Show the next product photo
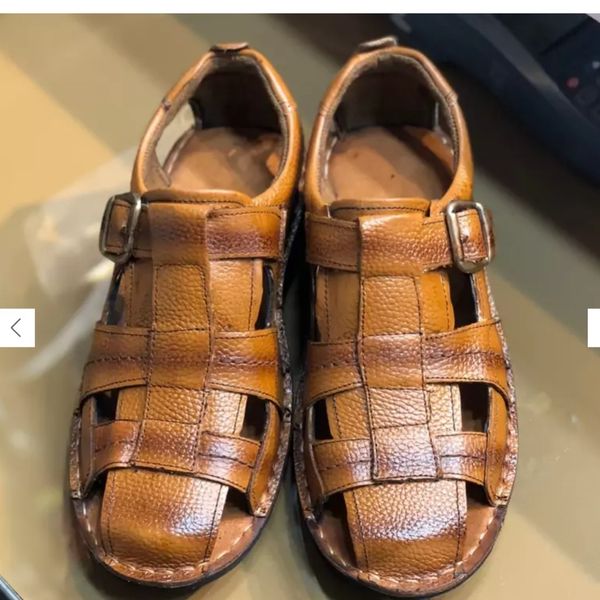This screenshot has height=600, width=600. (x=593, y=328)
